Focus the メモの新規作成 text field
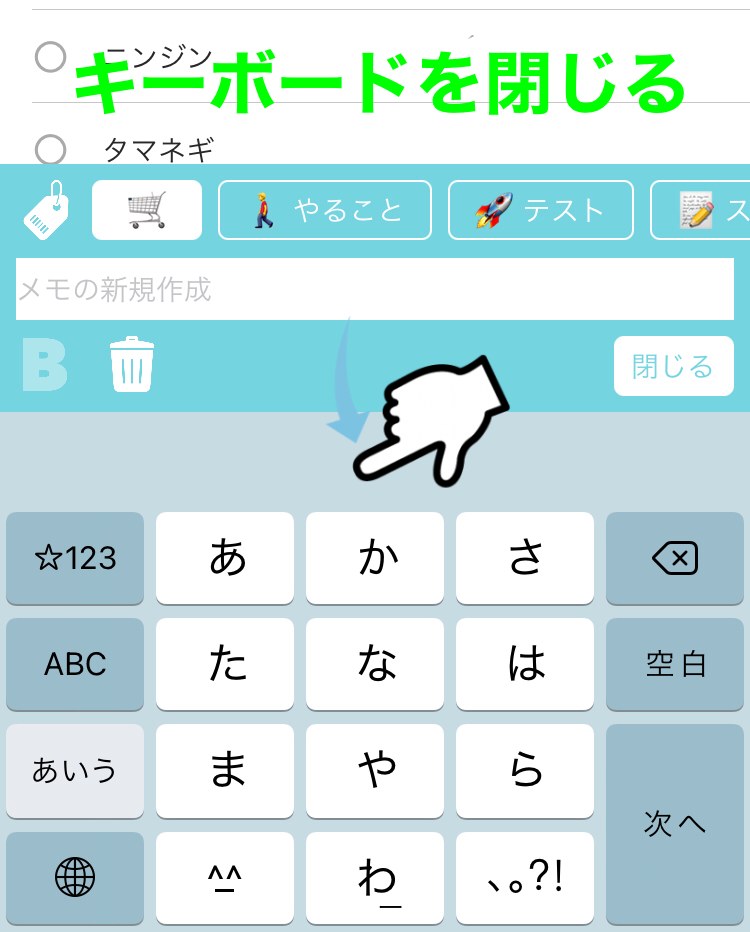 coord(375,290)
